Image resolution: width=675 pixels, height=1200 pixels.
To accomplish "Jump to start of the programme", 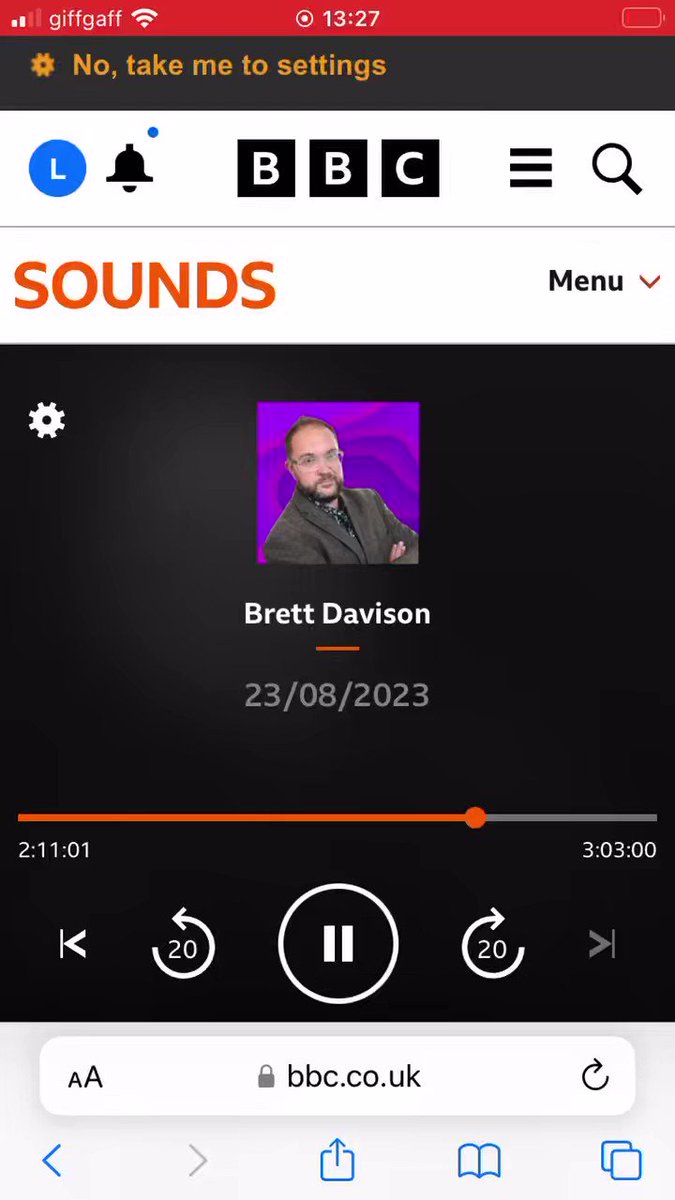I will coord(73,943).
